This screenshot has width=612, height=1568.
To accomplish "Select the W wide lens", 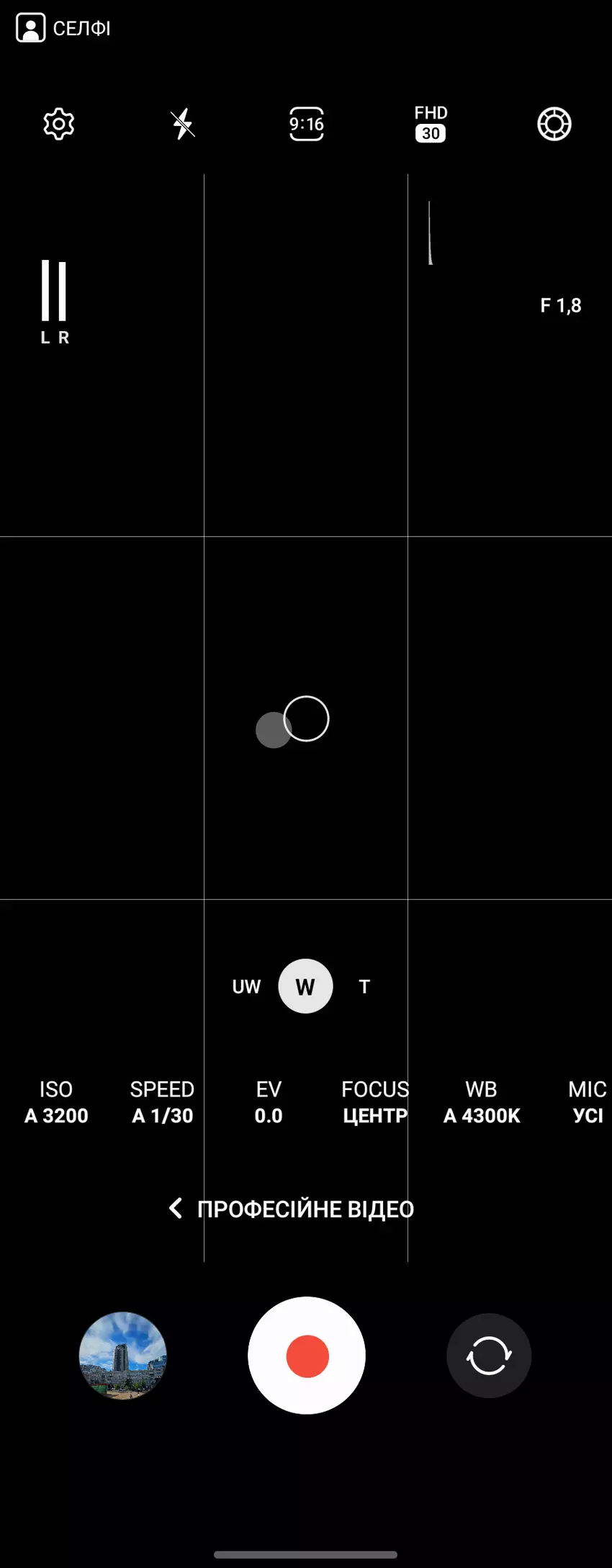I will (305, 986).
